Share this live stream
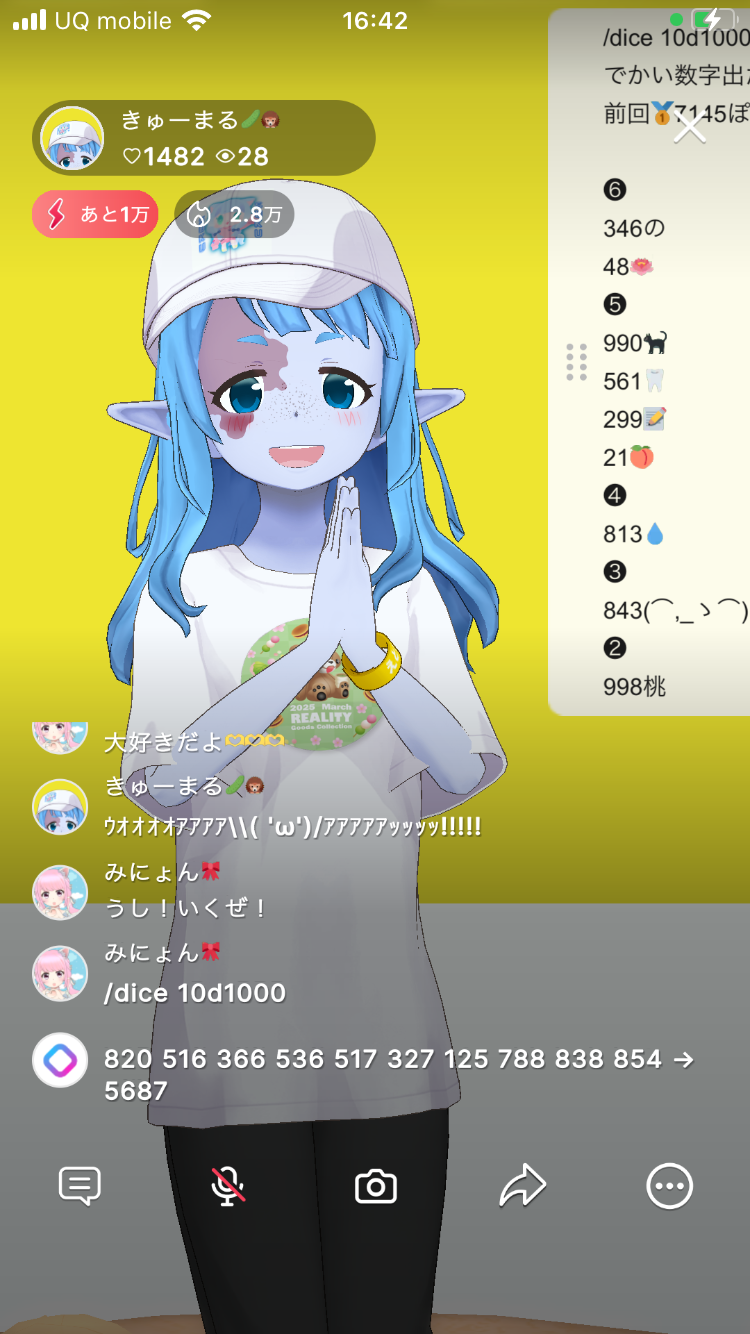The image size is (750, 1334). tap(522, 1187)
